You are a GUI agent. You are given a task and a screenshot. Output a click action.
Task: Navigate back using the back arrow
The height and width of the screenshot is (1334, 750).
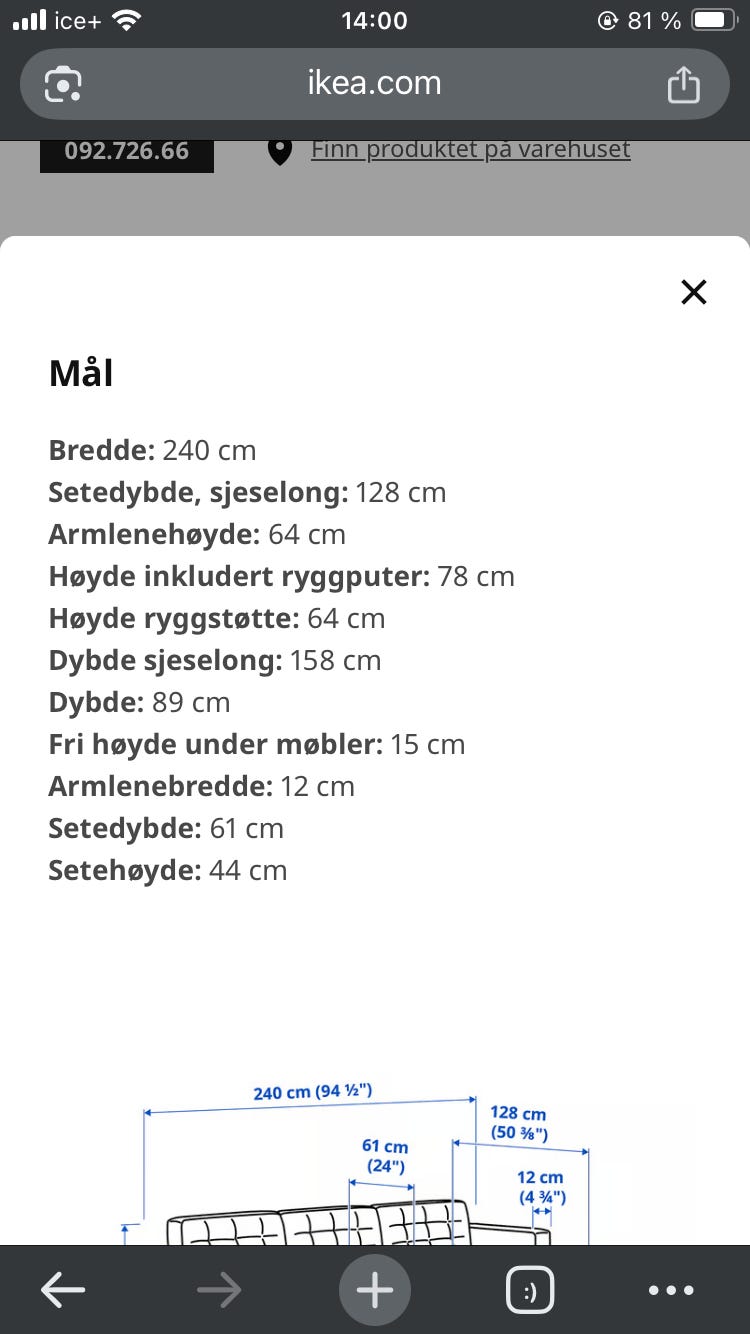click(62, 1289)
